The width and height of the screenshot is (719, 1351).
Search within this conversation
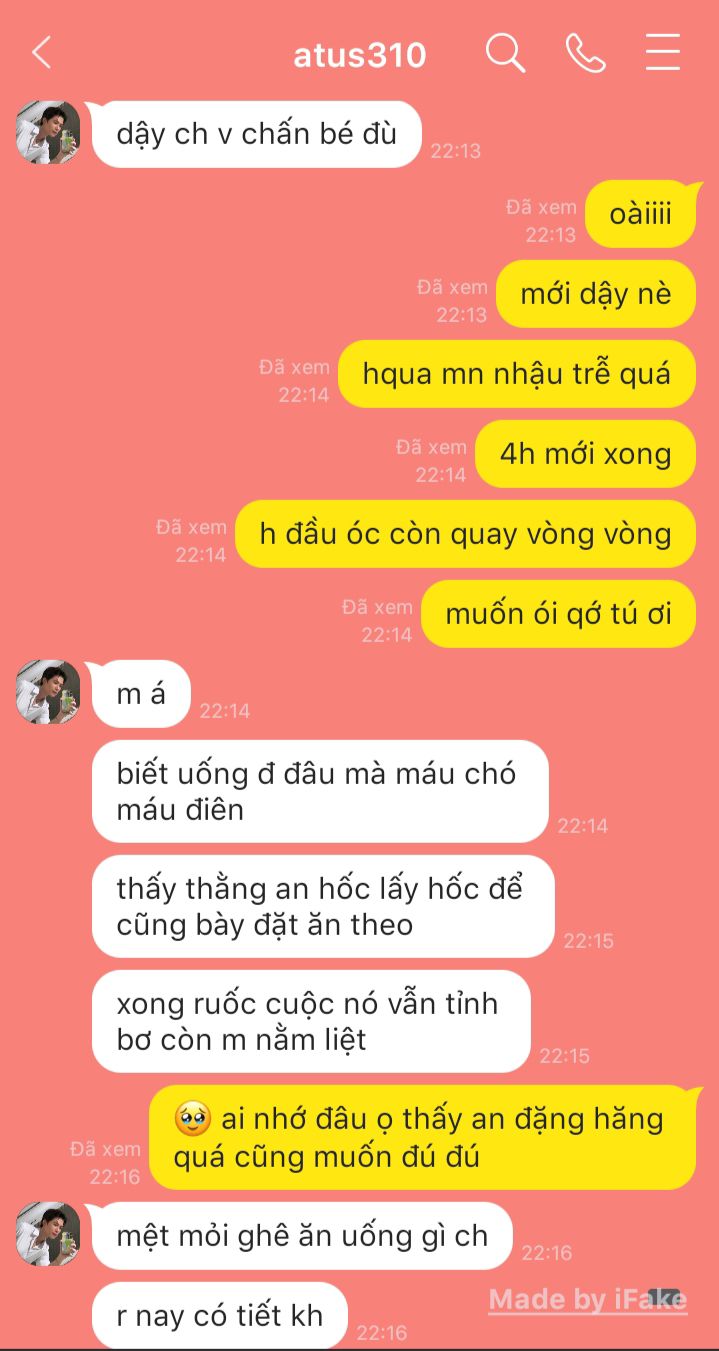coord(505,53)
